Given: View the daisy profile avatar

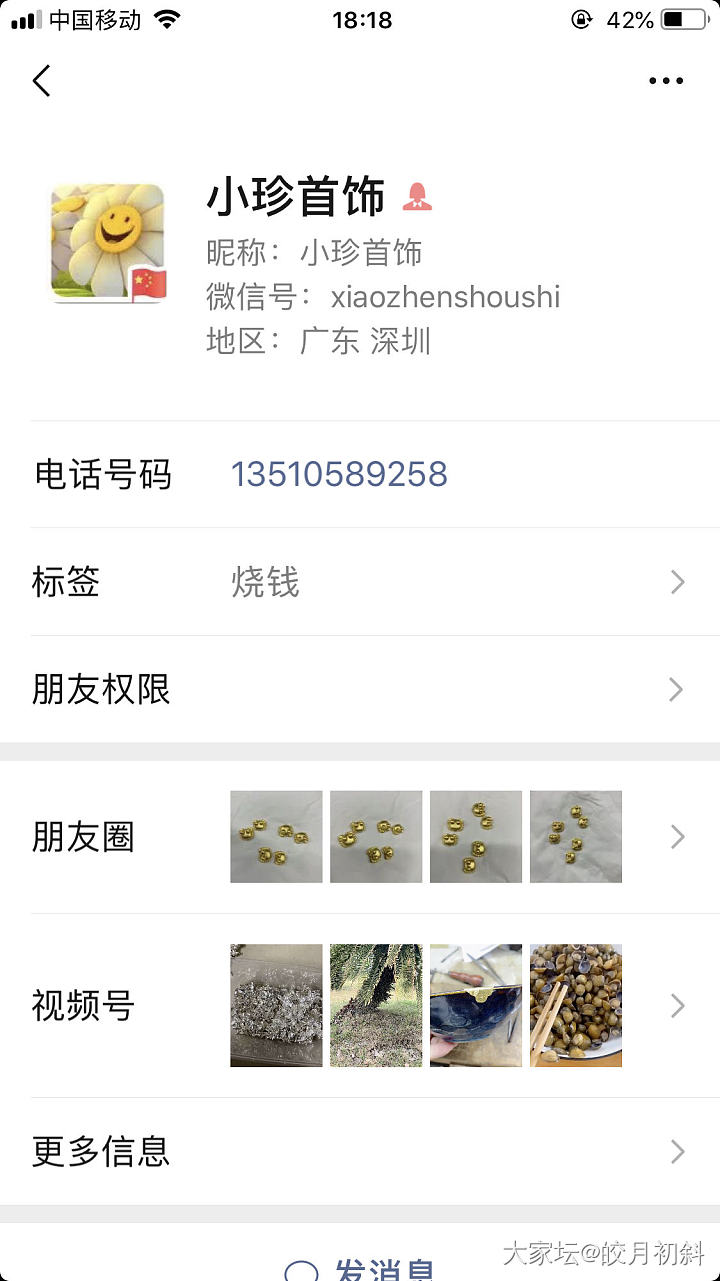Looking at the screenshot, I should pos(108,243).
